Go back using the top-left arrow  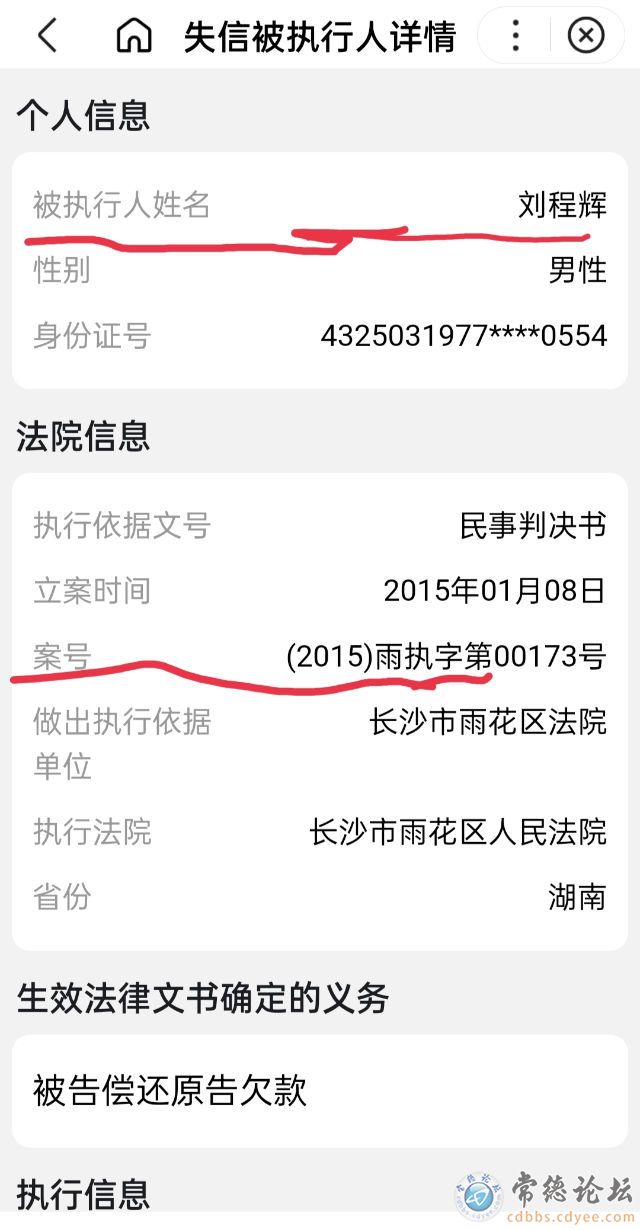[46, 36]
